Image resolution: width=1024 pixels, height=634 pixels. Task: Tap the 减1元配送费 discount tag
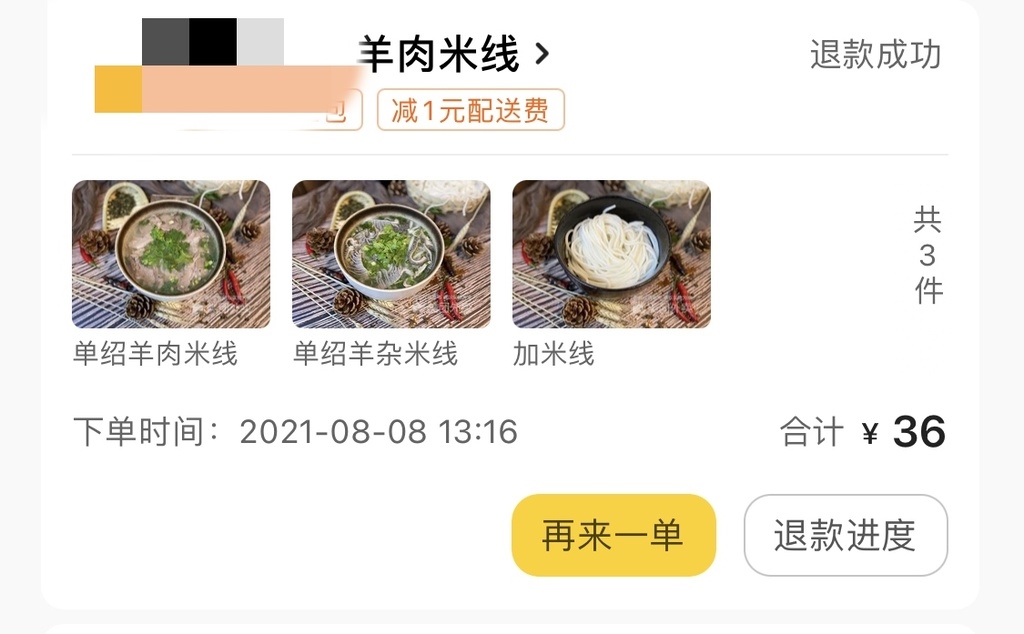[470, 110]
